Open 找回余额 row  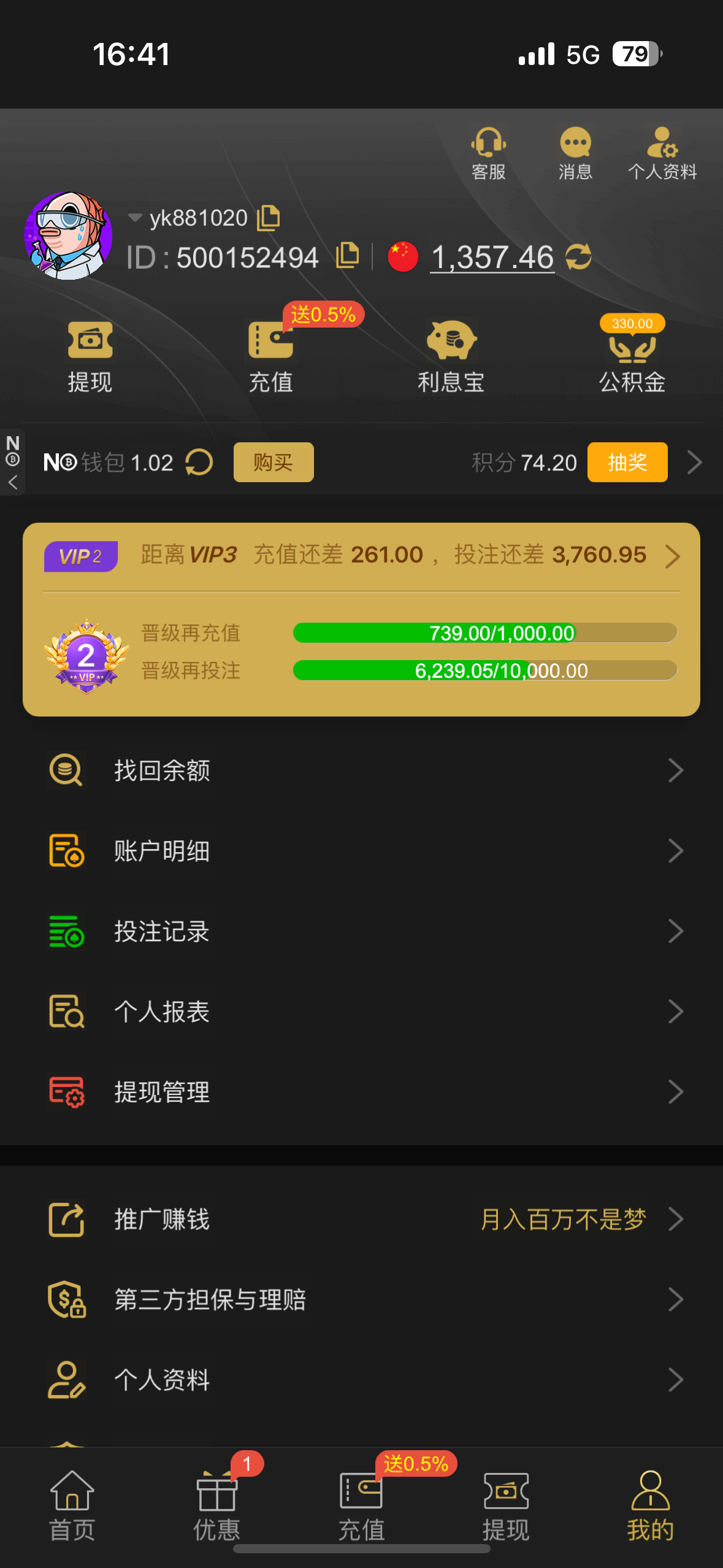click(x=361, y=771)
